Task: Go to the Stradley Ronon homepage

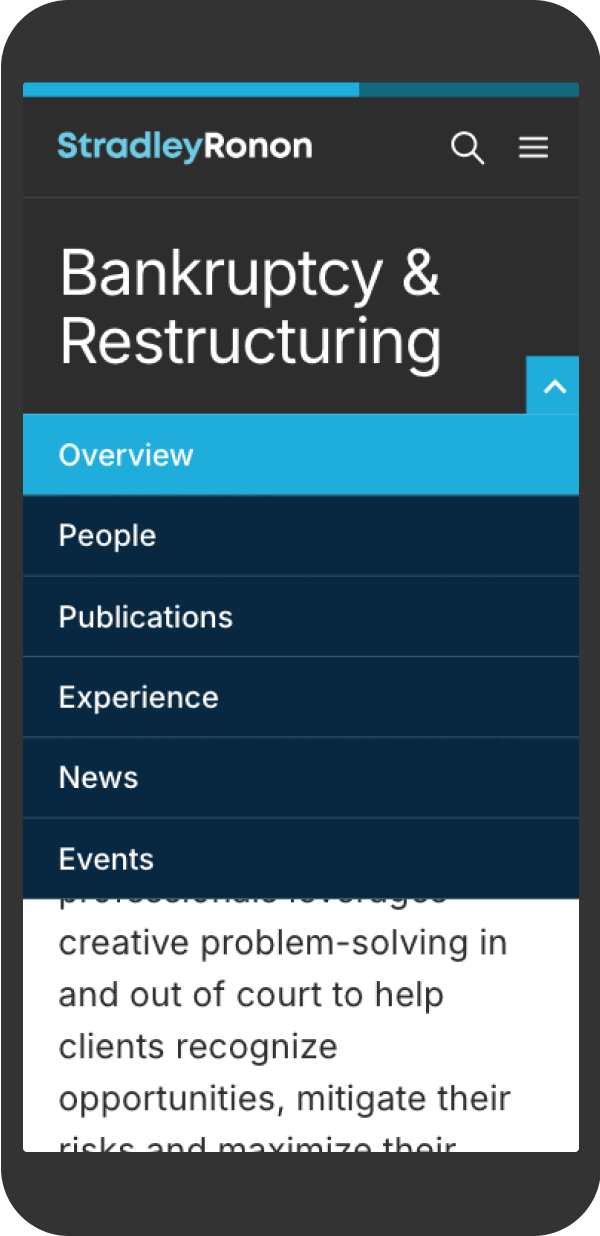Action: point(185,146)
